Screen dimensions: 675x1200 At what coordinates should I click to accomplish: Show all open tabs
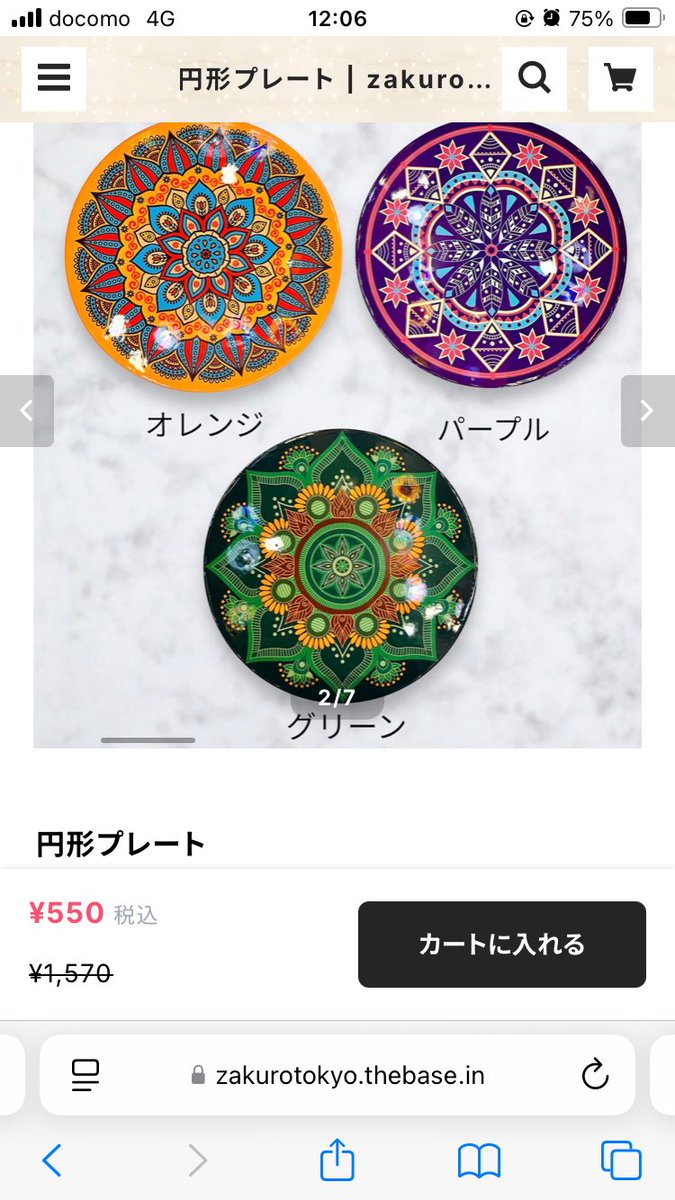coord(620,1160)
